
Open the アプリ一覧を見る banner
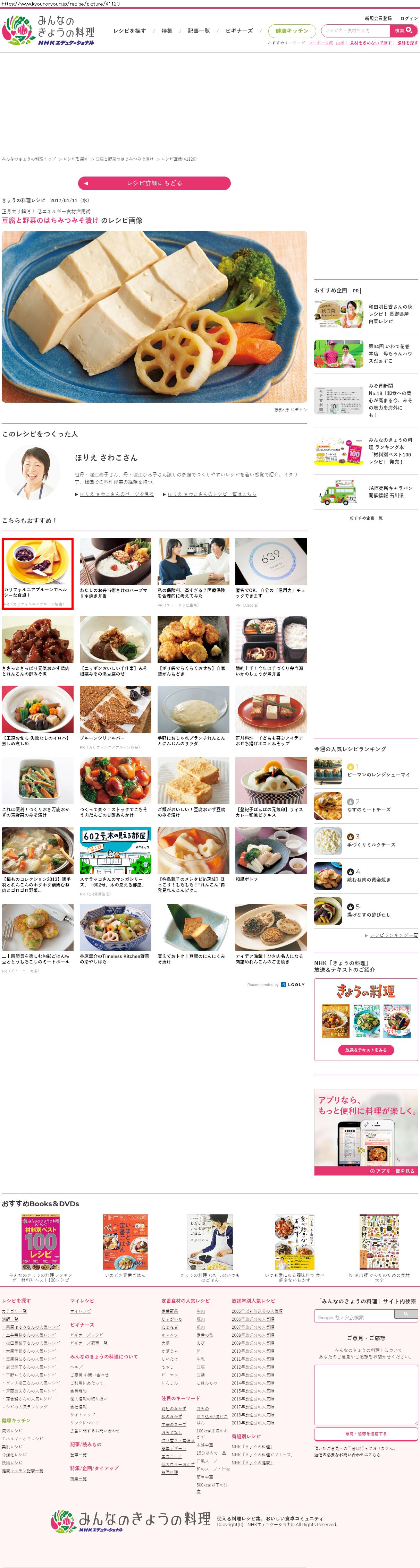point(394,1171)
